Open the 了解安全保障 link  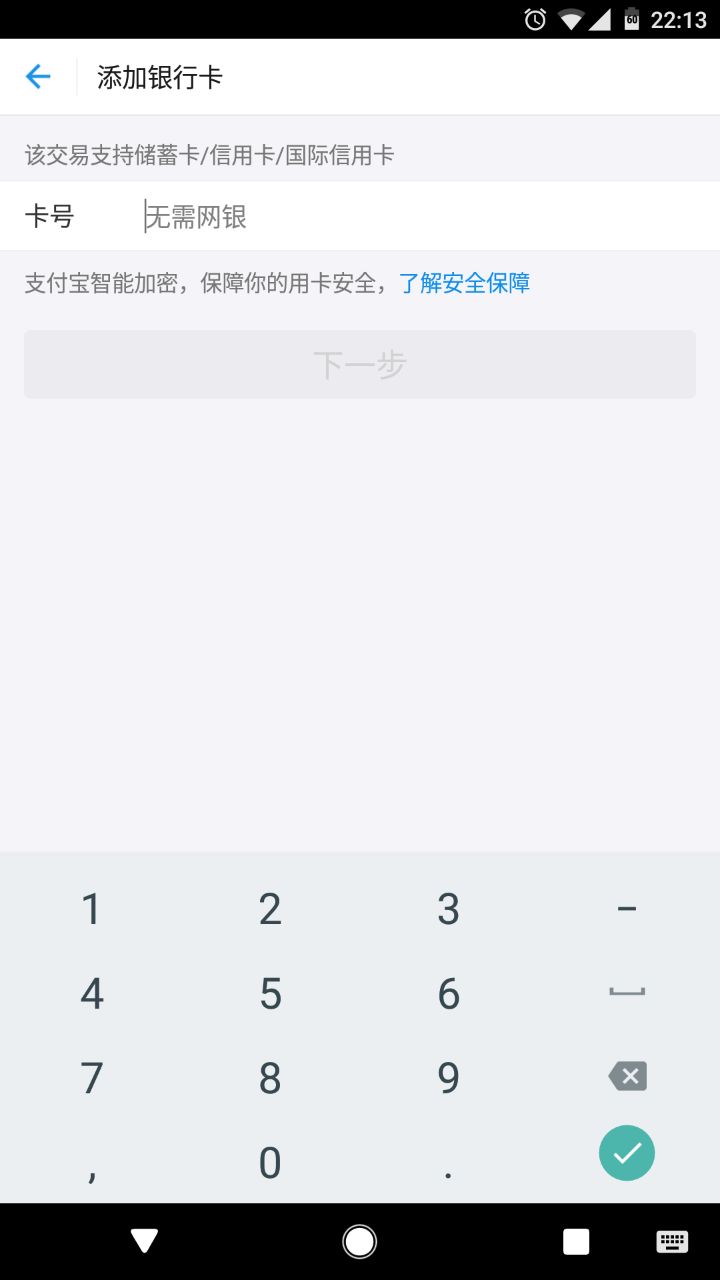(x=464, y=283)
